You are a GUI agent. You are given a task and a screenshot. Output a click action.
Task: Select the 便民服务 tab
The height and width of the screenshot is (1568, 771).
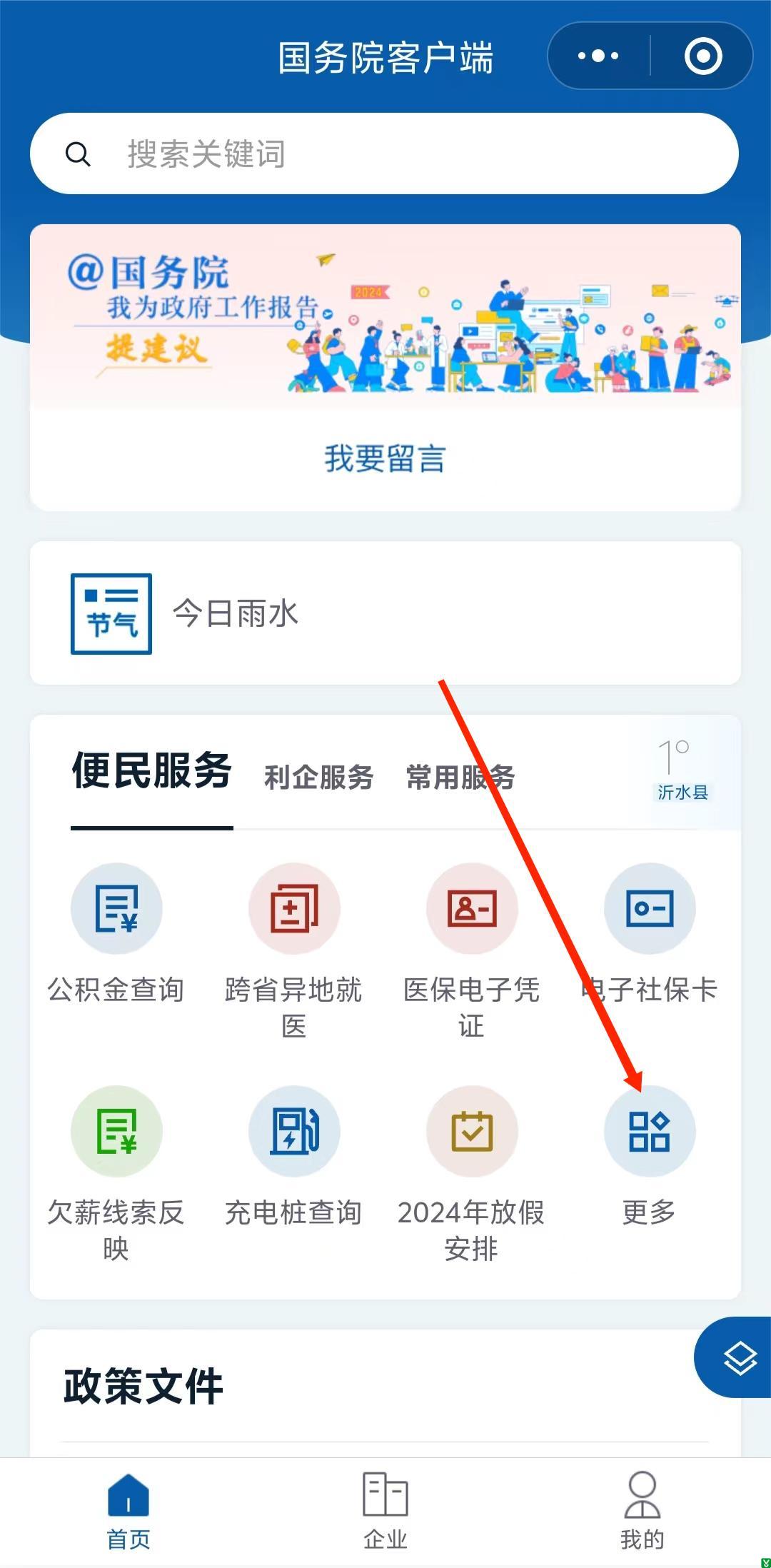point(151,772)
